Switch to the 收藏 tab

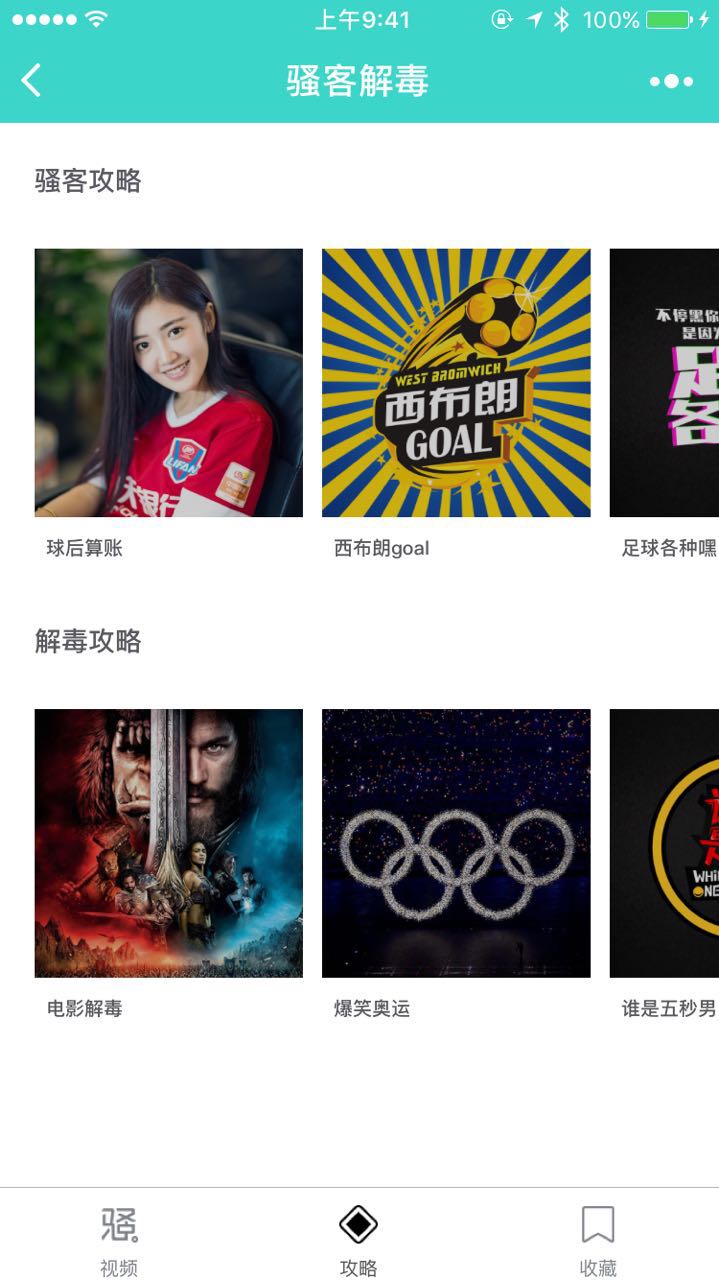(x=598, y=1238)
